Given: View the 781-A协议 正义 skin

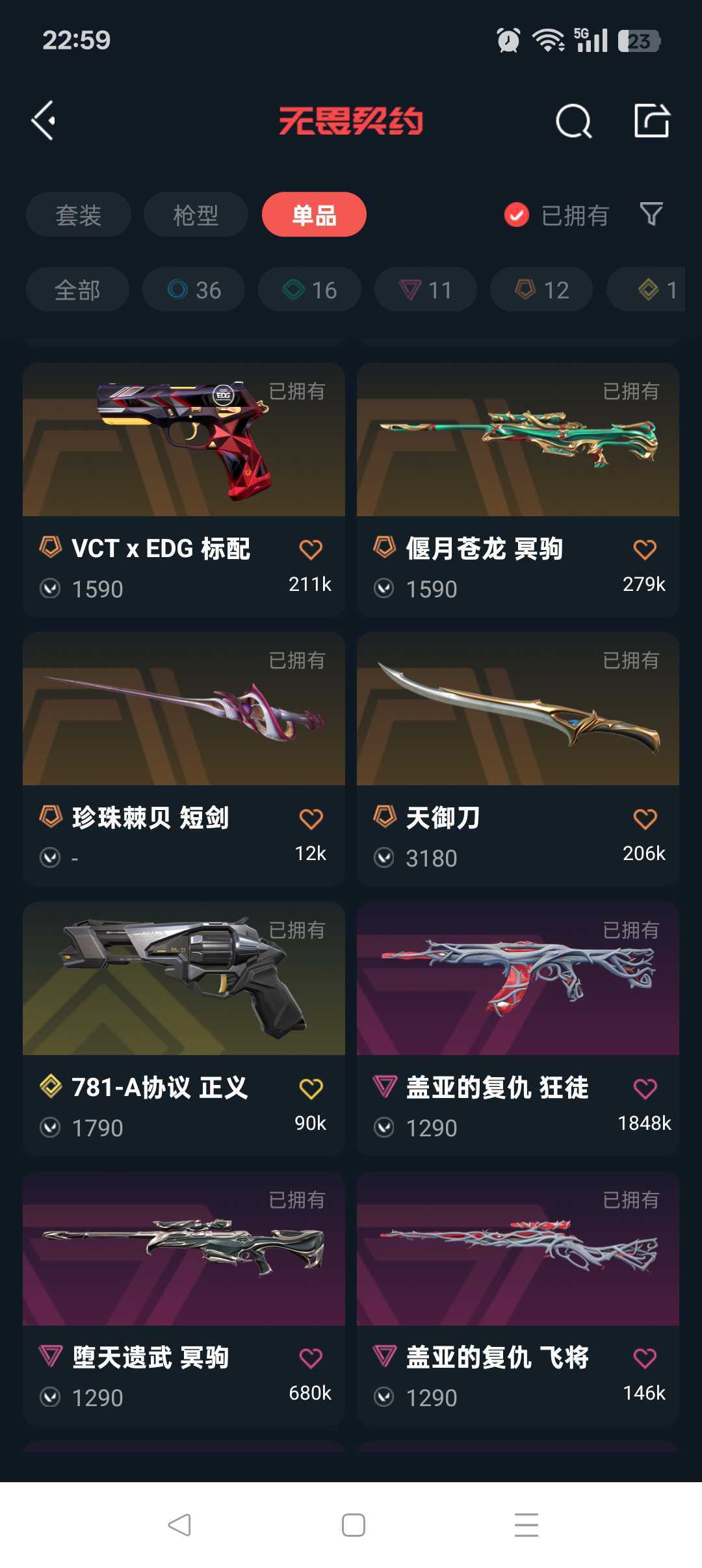Looking at the screenshot, I should click(x=184, y=1028).
